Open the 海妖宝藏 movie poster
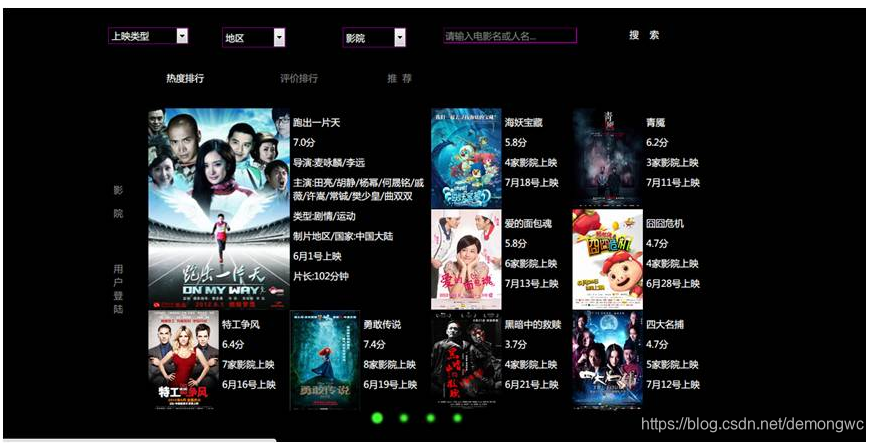This screenshot has height=443, width=874. click(466, 158)
